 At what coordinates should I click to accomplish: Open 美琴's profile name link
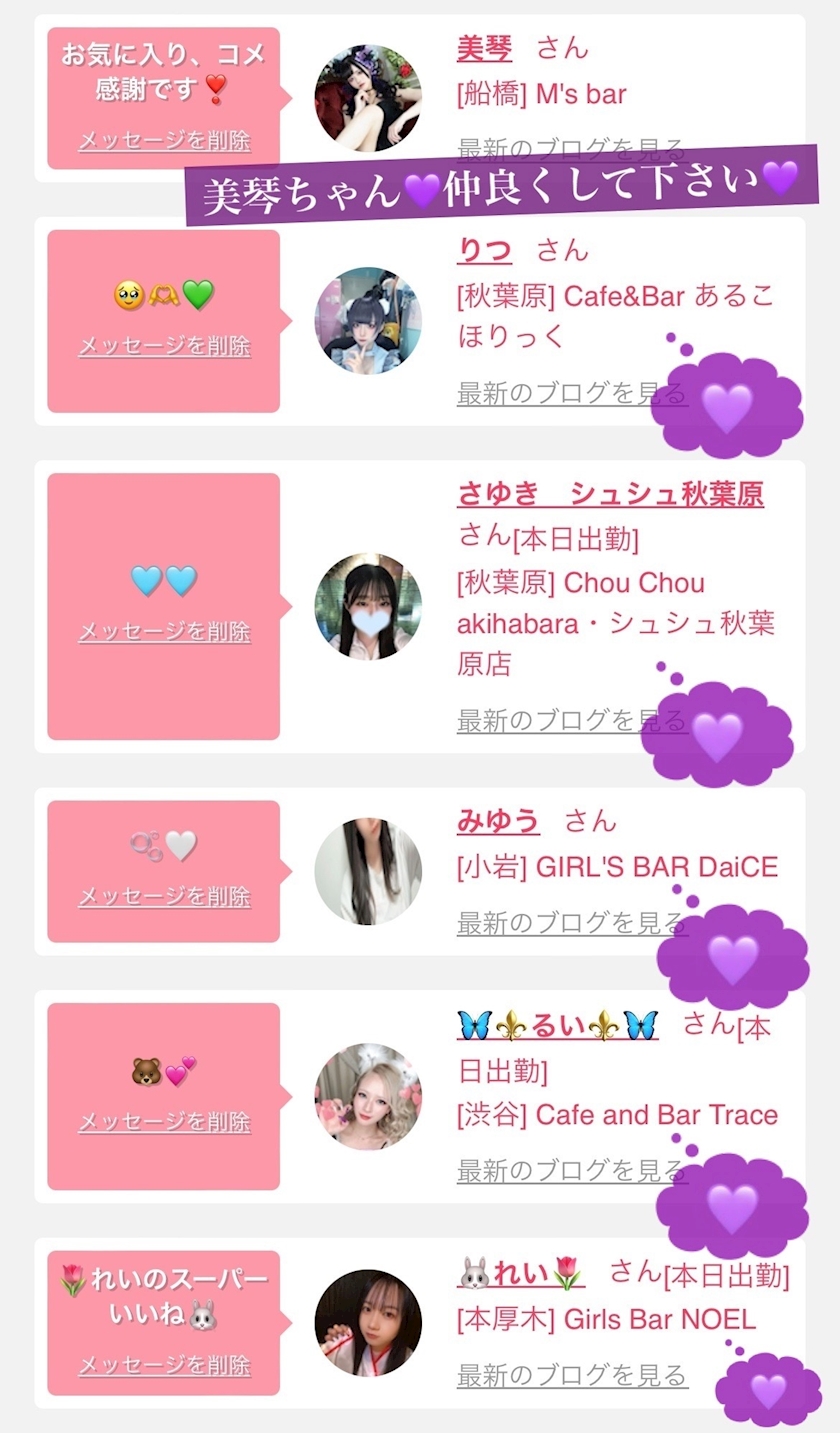coord(484,48)
